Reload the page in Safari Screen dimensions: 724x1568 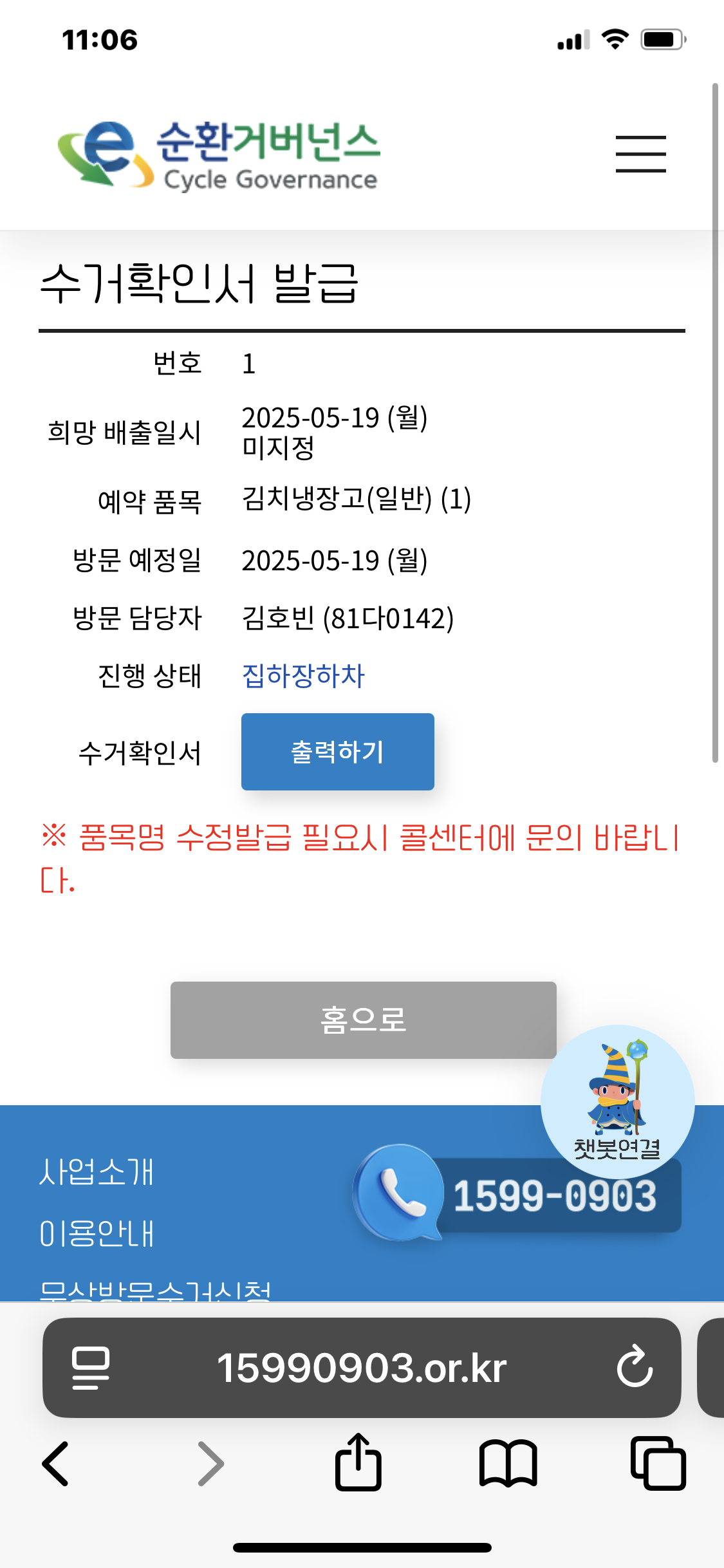pos(635,1367)
